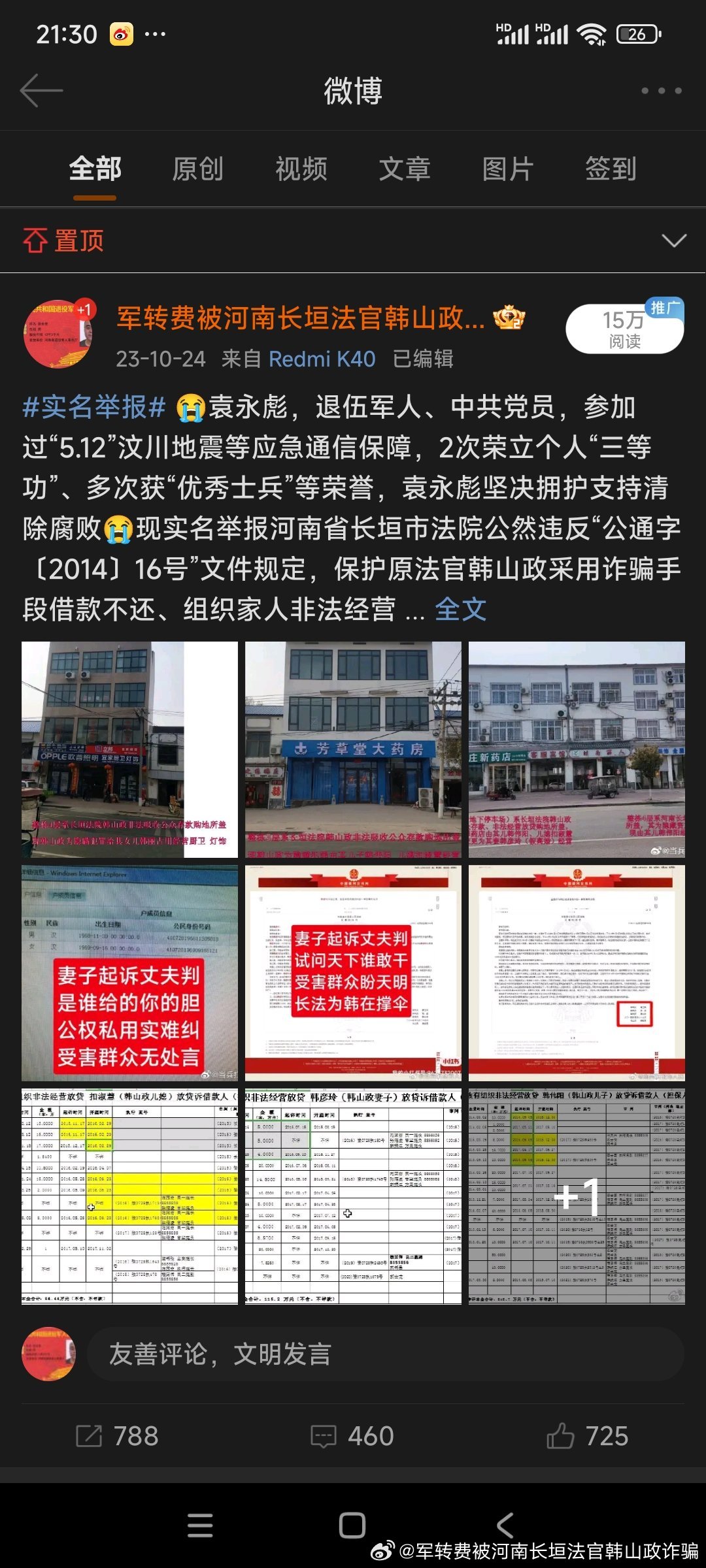The image size is (706, 1568).
Task: Open the #实名举报# hashtag link
Action: (94, 407)
